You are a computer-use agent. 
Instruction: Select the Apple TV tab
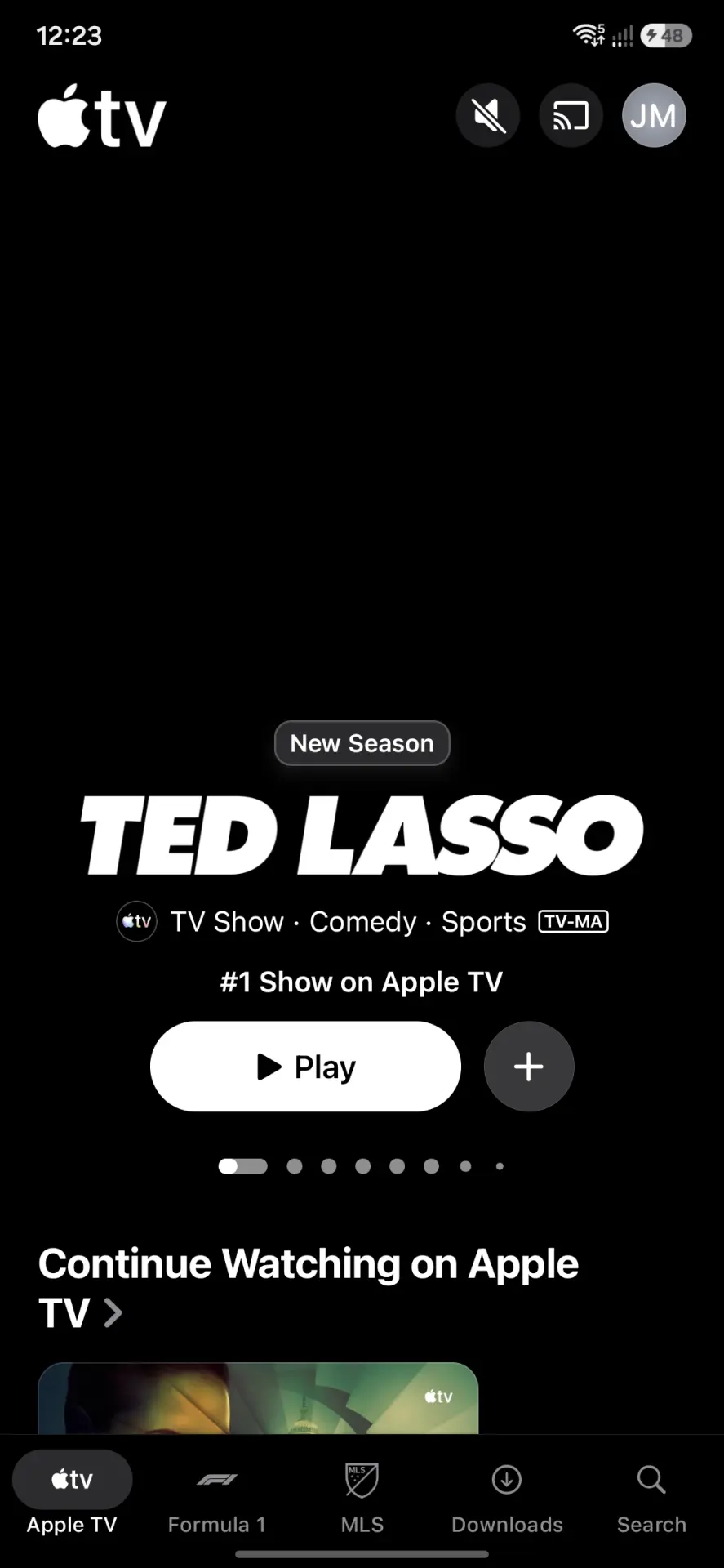tap(72, 1494)
